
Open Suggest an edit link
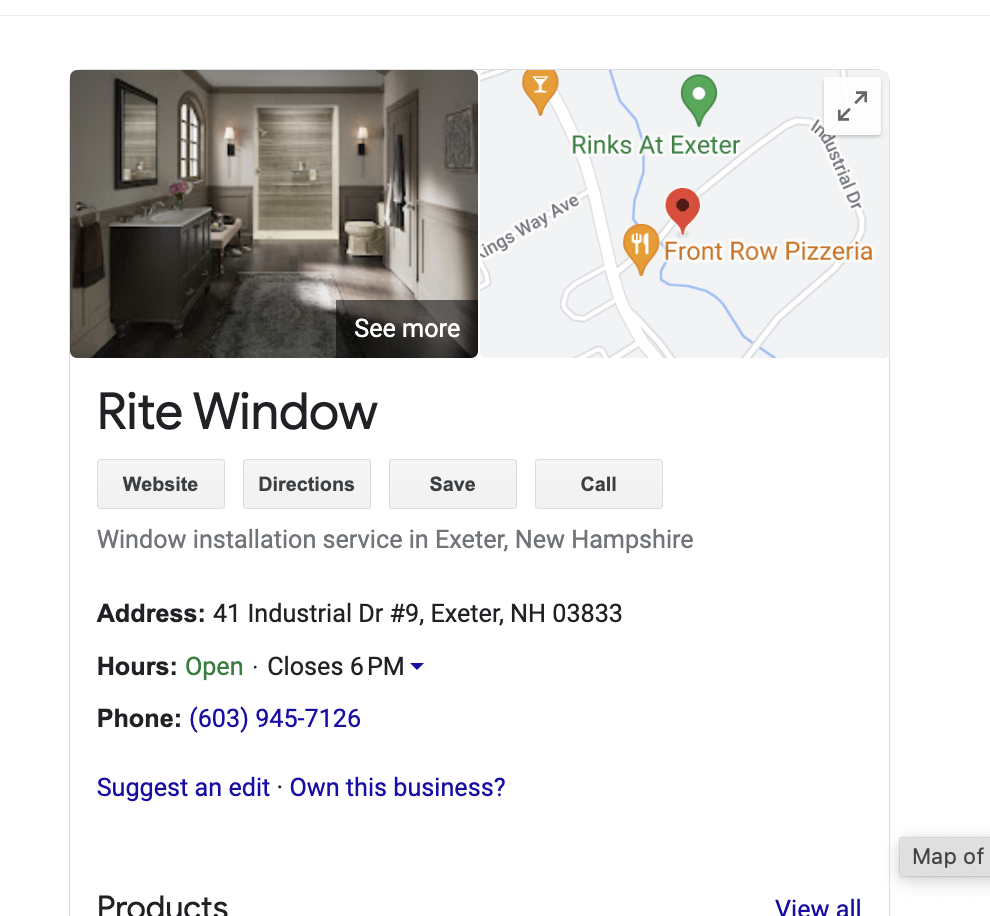[183, 787]
